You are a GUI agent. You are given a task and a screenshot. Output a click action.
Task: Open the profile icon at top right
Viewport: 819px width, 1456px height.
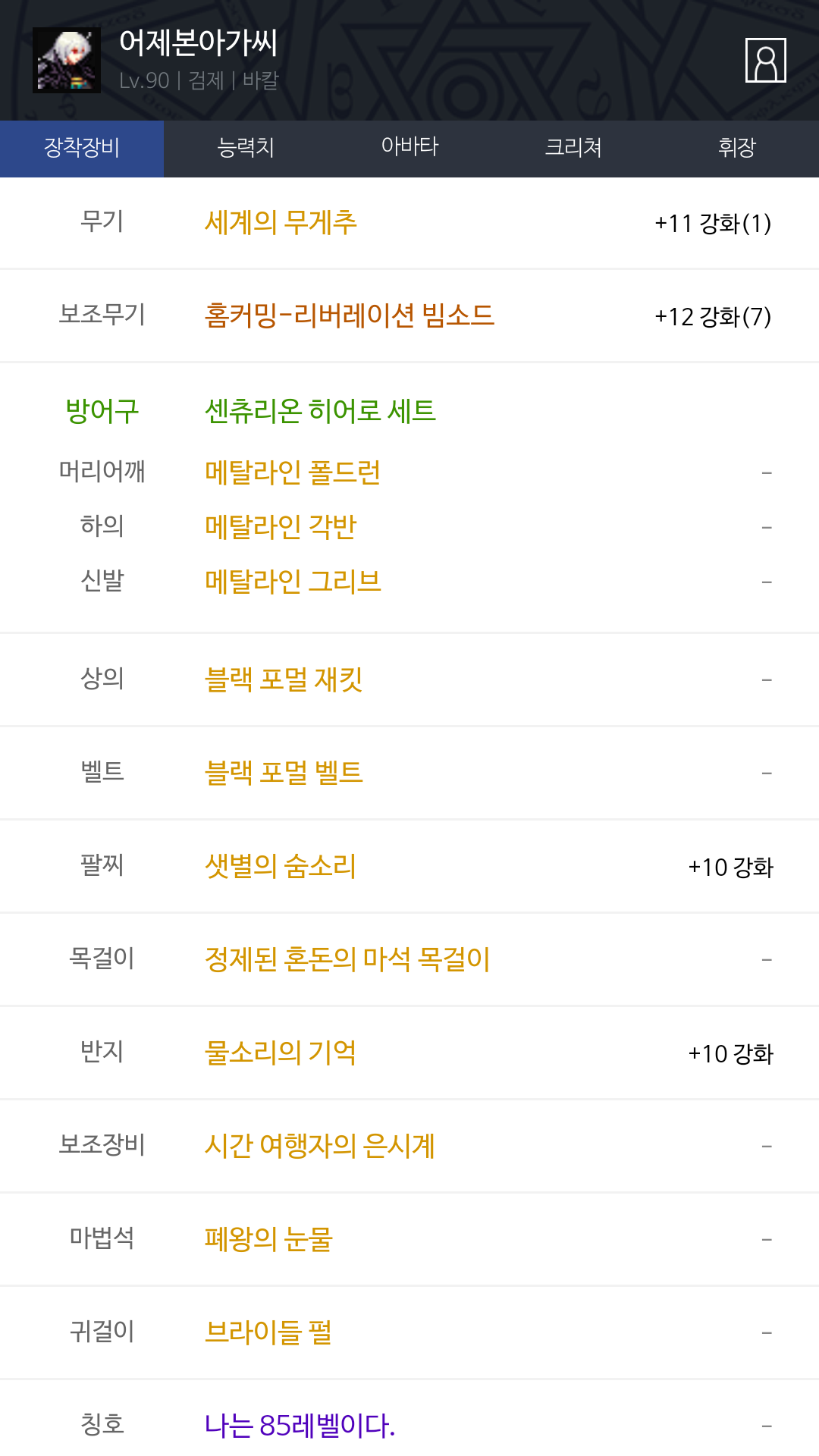[765, 60]
